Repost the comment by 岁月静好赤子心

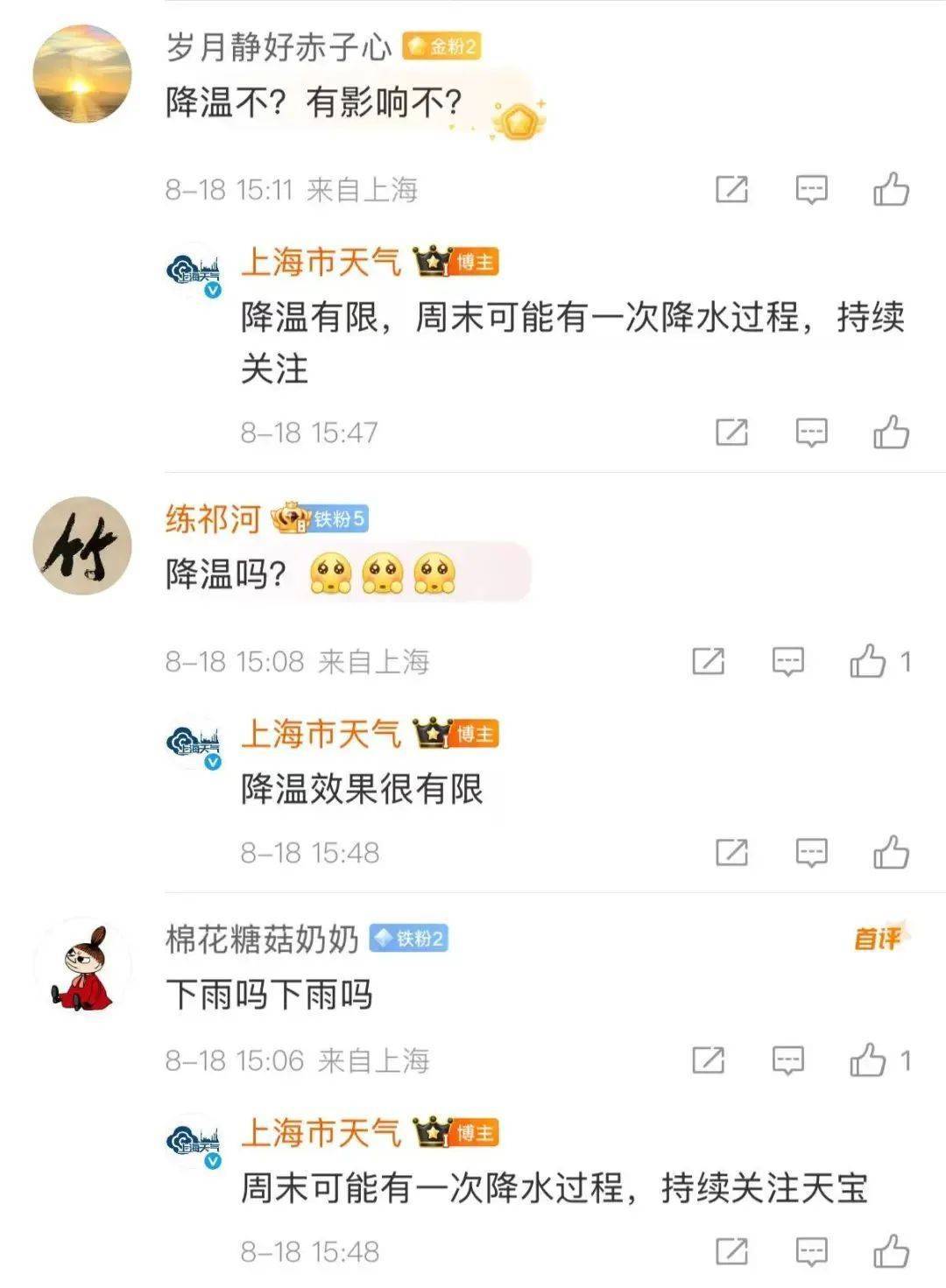coord(731,189)
